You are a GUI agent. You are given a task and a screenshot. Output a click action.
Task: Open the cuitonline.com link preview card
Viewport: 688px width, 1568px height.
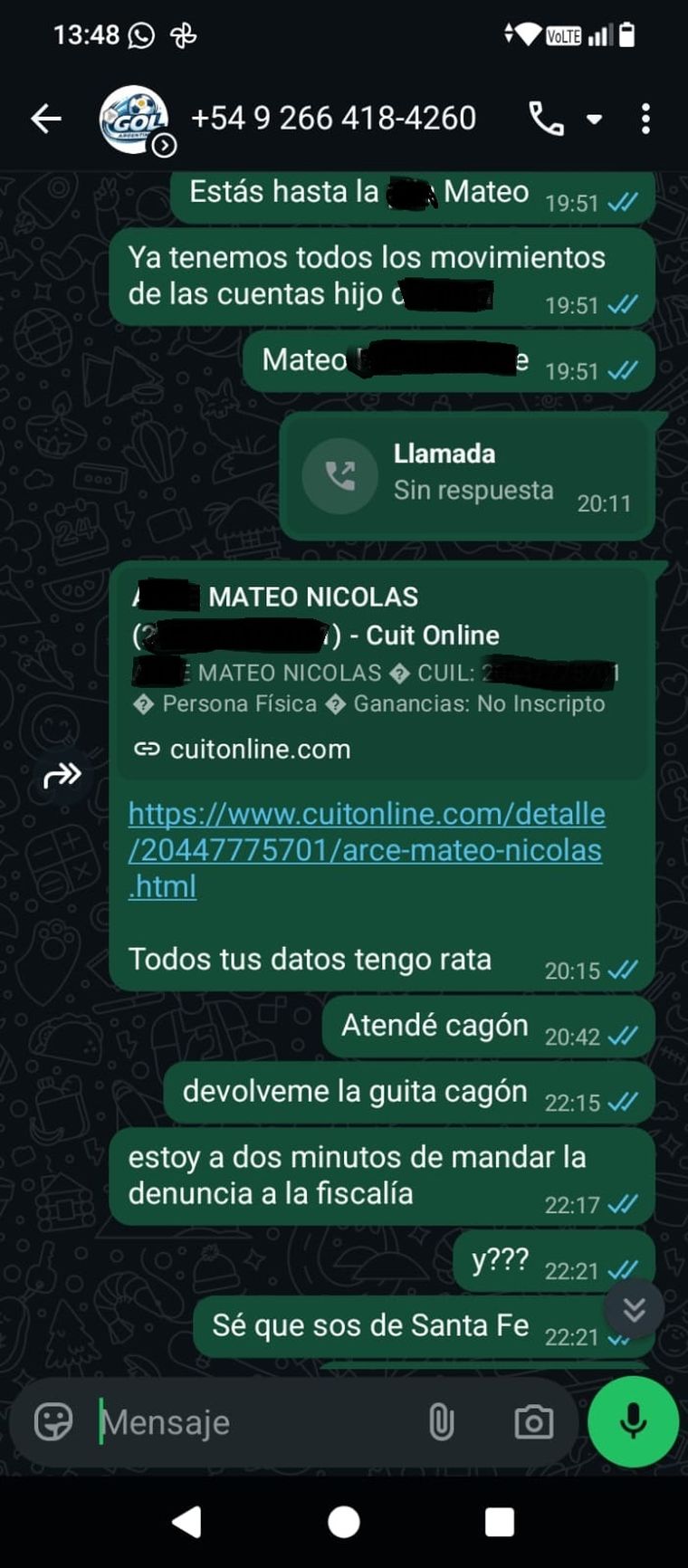[x=380, y=673]
